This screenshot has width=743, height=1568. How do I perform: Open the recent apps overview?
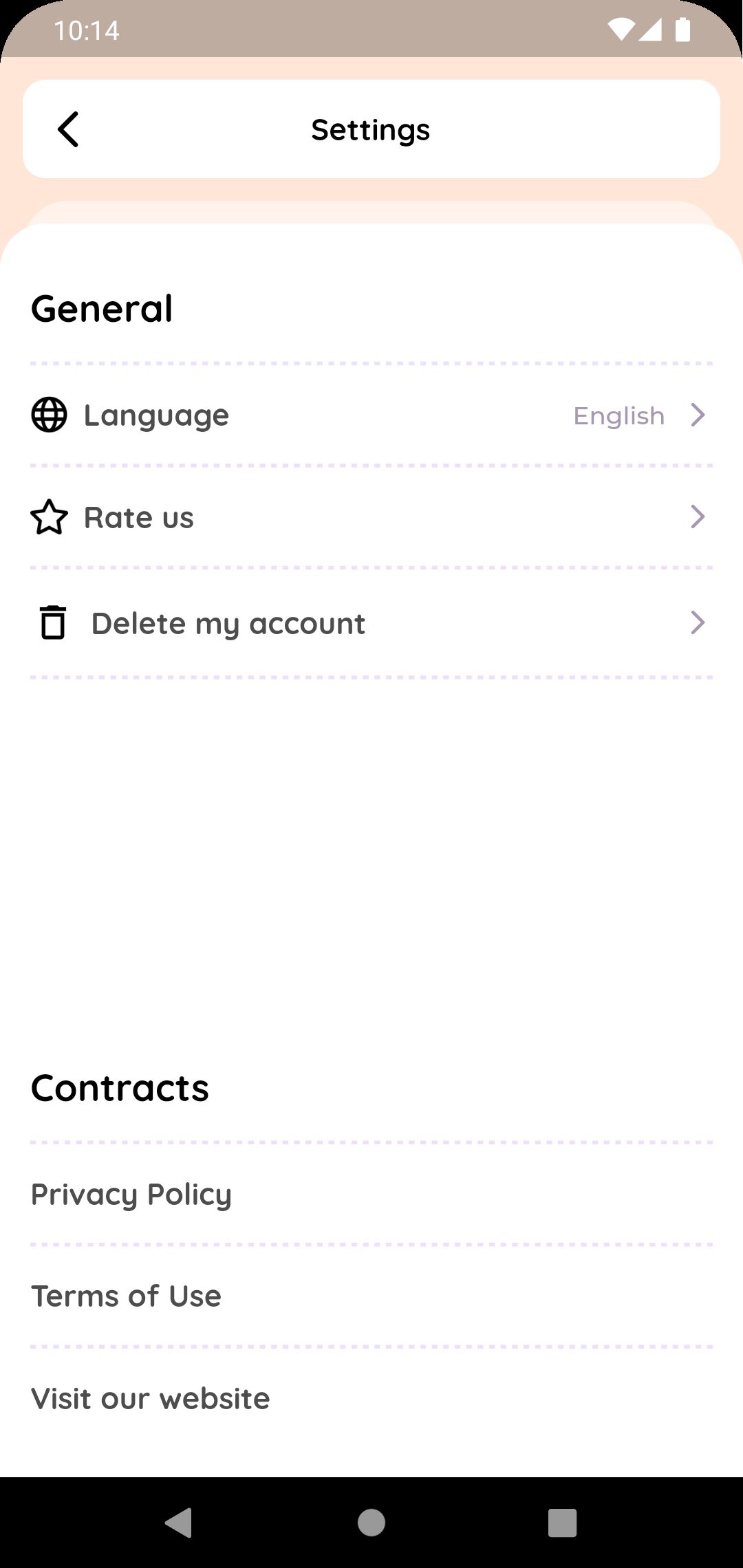(x=562, y=1523)
